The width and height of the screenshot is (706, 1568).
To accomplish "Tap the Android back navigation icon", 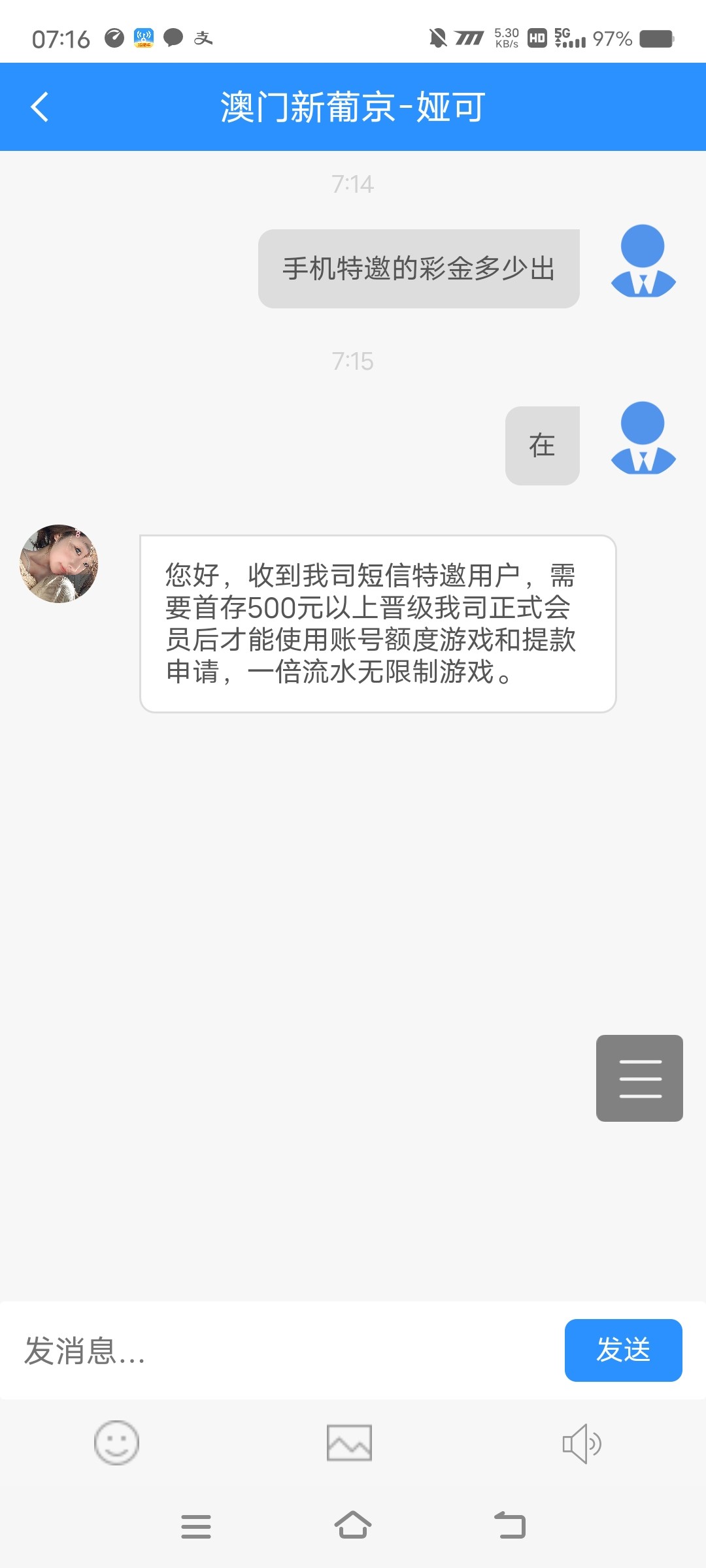I will tap(510, 1526).
